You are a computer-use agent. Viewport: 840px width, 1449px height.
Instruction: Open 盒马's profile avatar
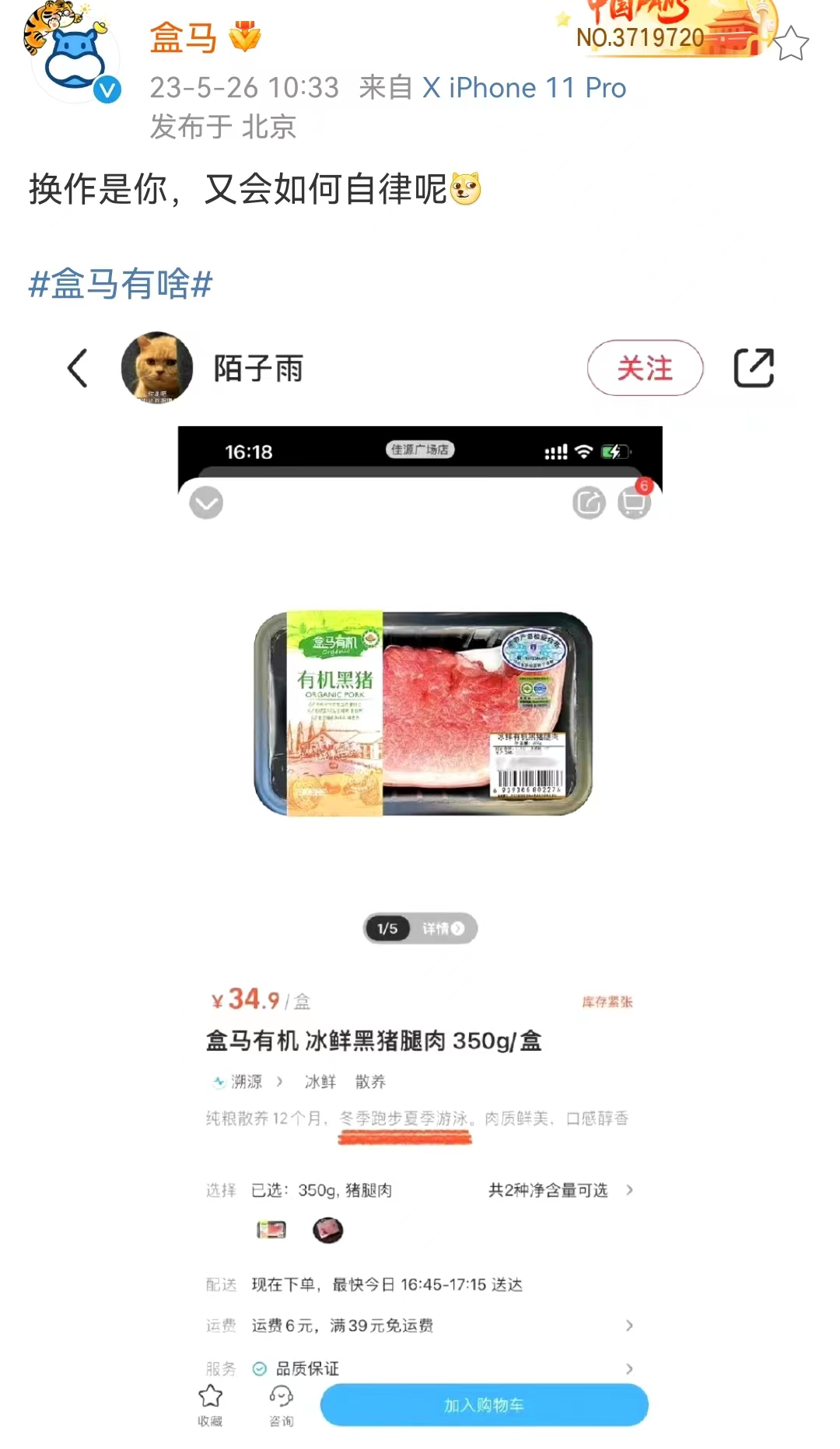[74, 57]
